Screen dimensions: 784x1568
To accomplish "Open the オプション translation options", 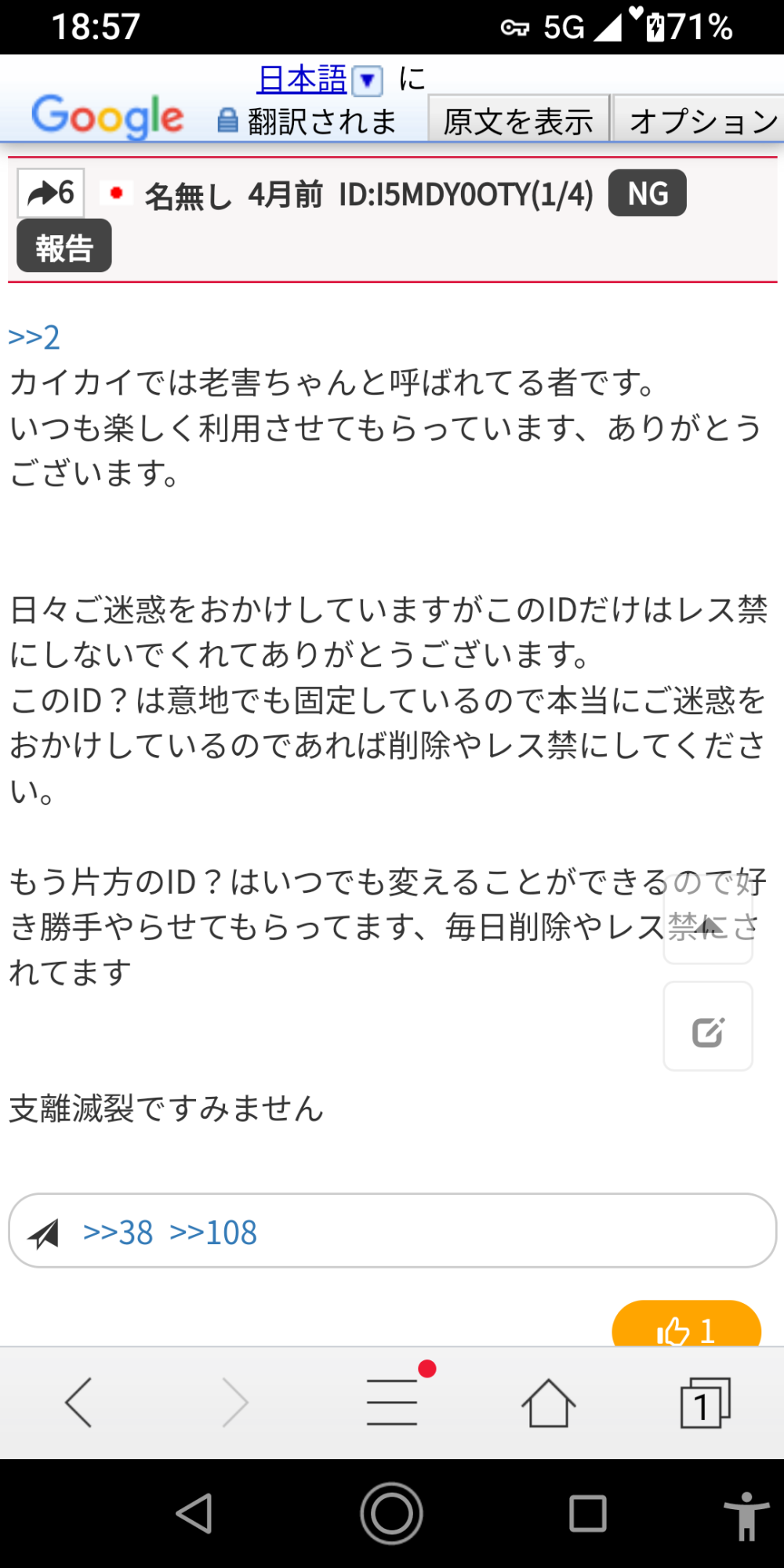I will [699, 121].
